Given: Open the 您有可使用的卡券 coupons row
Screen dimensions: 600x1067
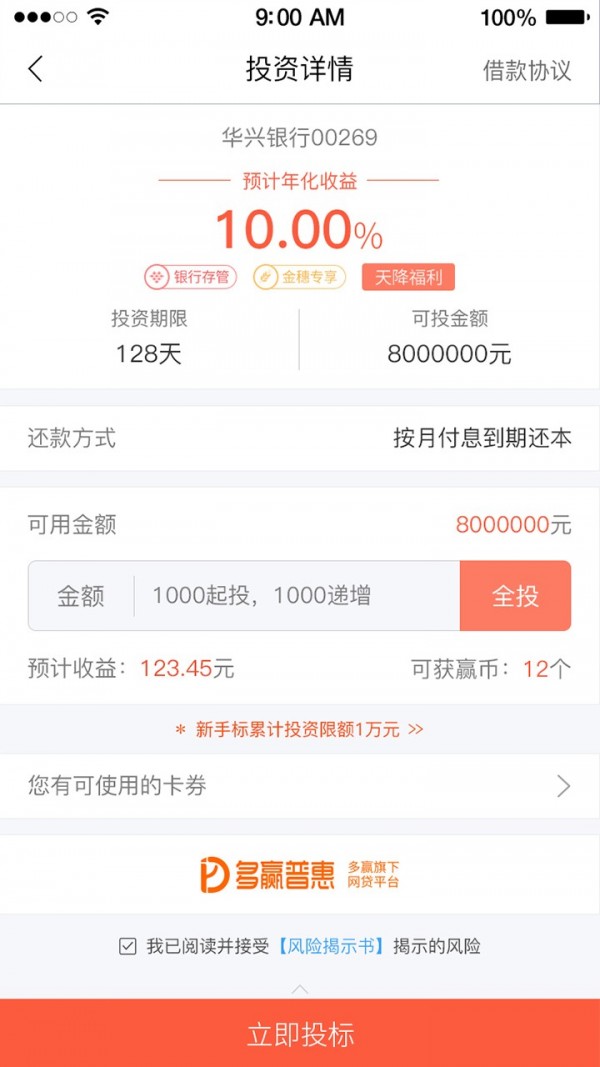Looking at the screenshot, I should pos(299,786).
